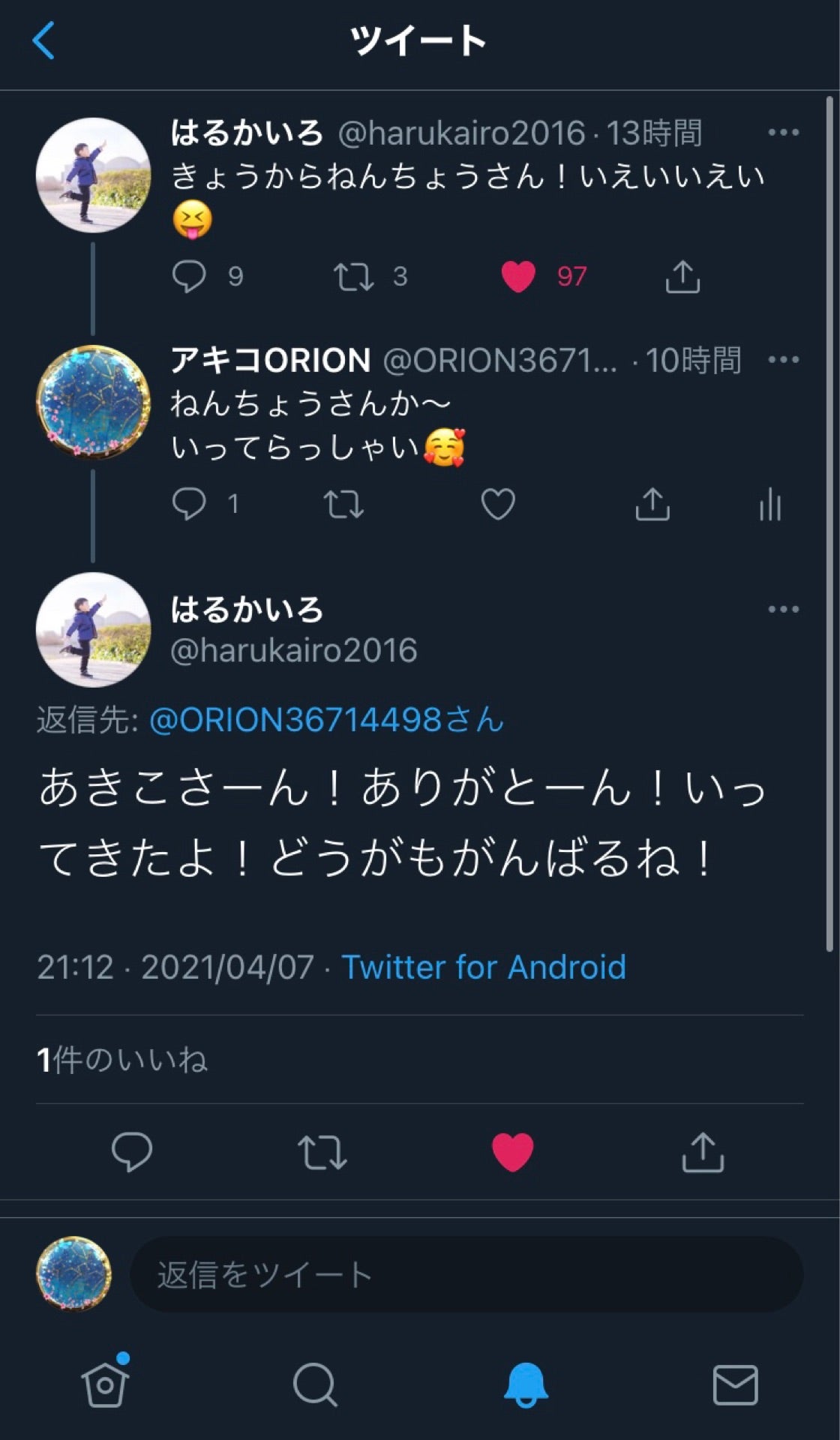Switch to the Home tab
This screenshot has height=1440, width=840.
click(105, 1384)
